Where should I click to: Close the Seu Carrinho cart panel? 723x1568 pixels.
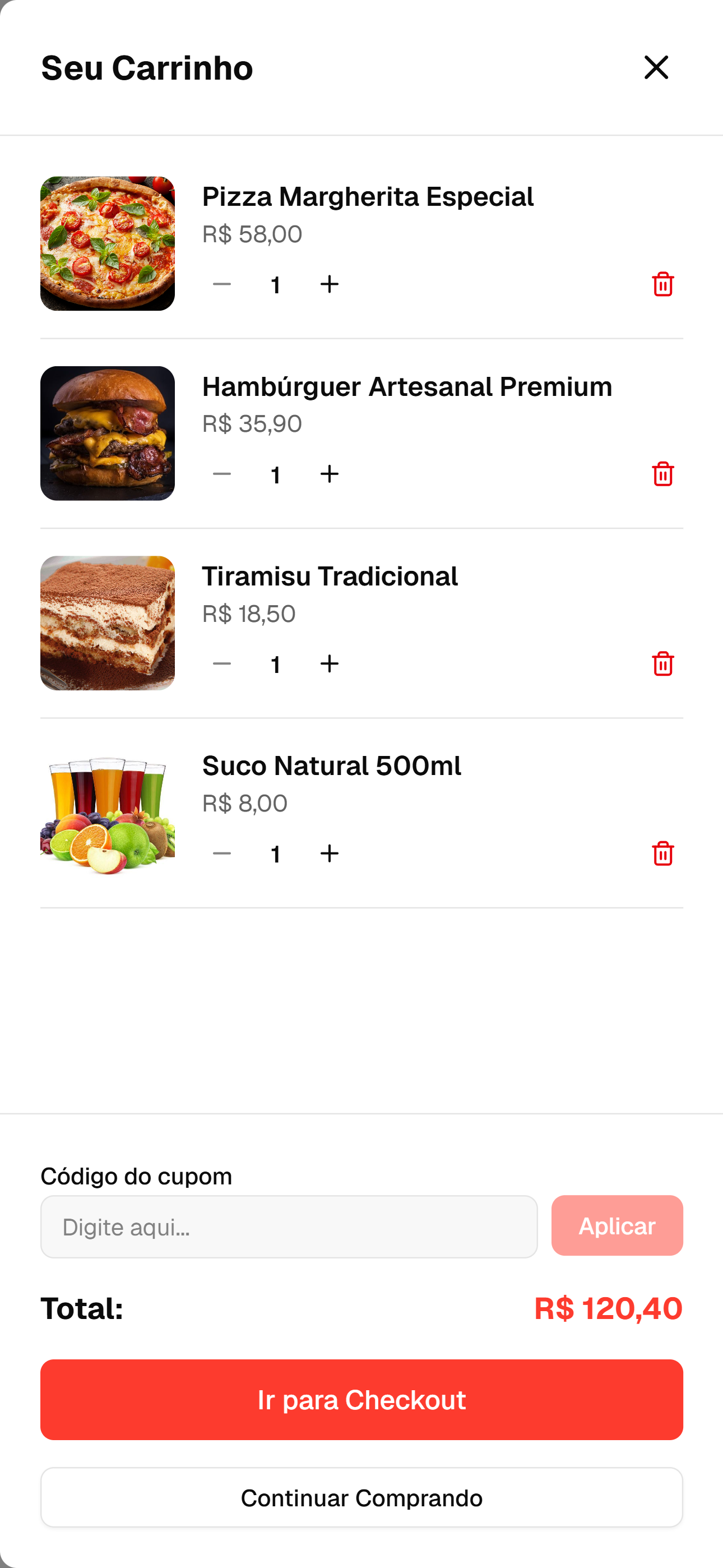point(655,67)
